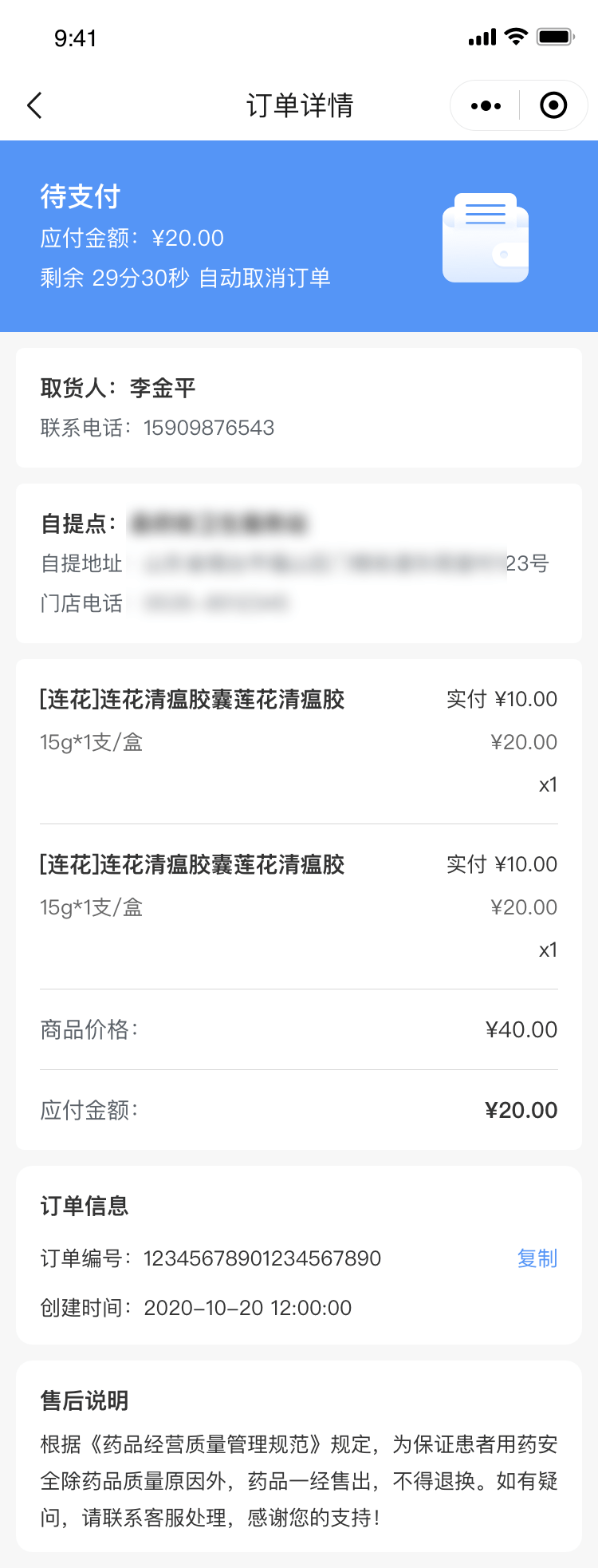
Task: Close the mini program with the circle button
Action: (553, 105)
